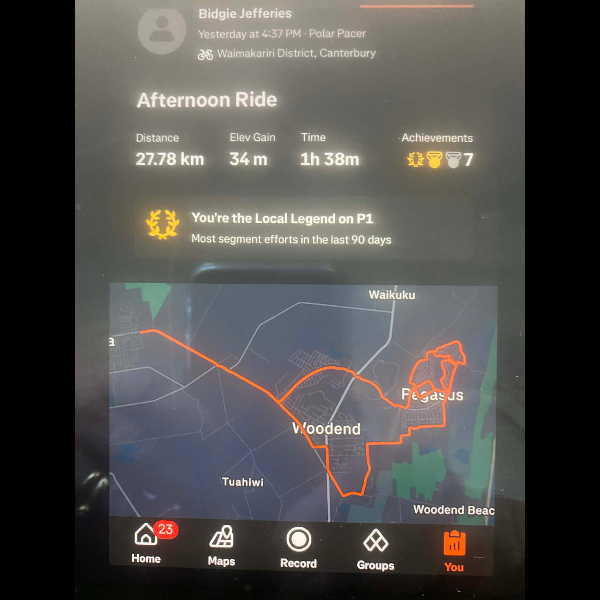Screen dimensions: 600x600
Task: Open Bidgie Jefferies' profile name
Action: click(x=247, y=15)
